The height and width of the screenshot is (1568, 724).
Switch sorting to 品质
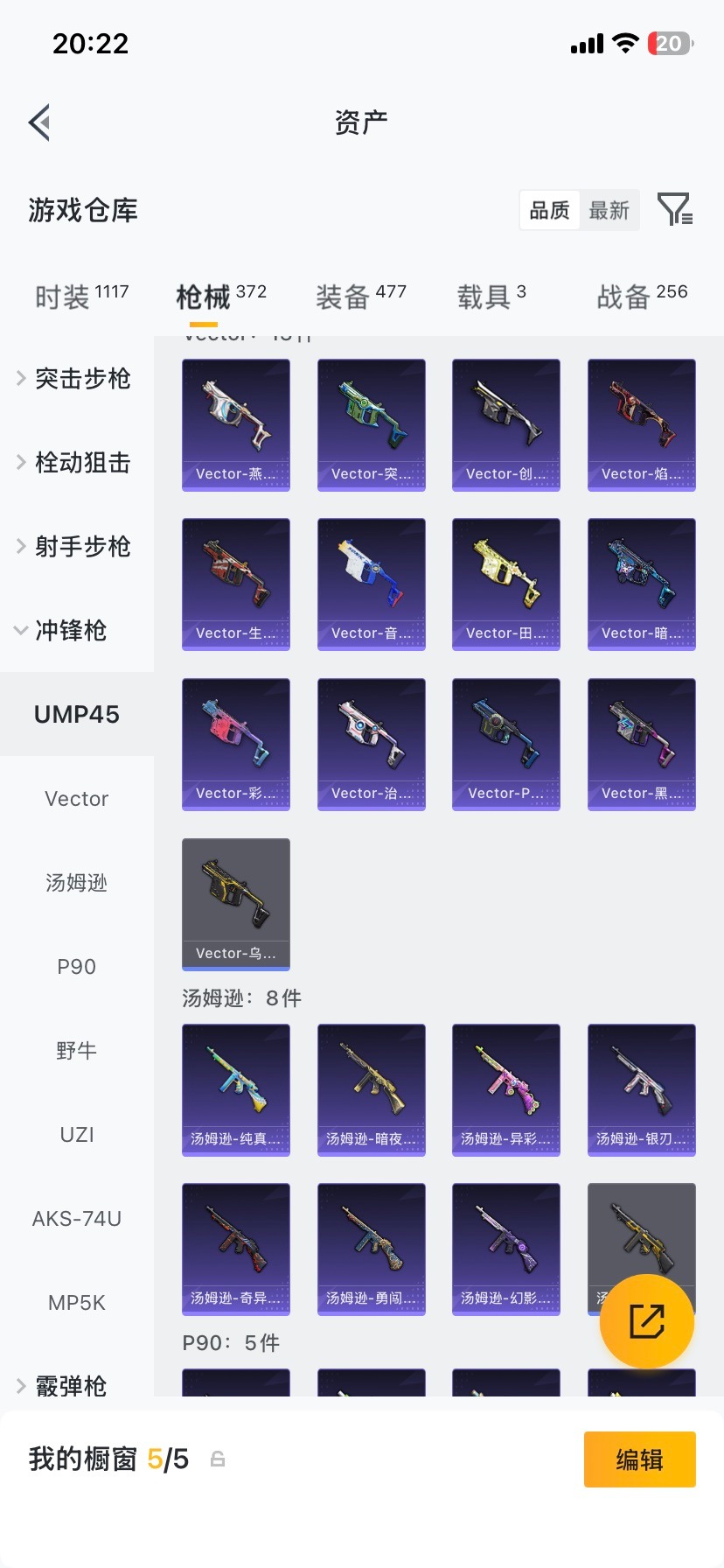(x=548, y=210)
